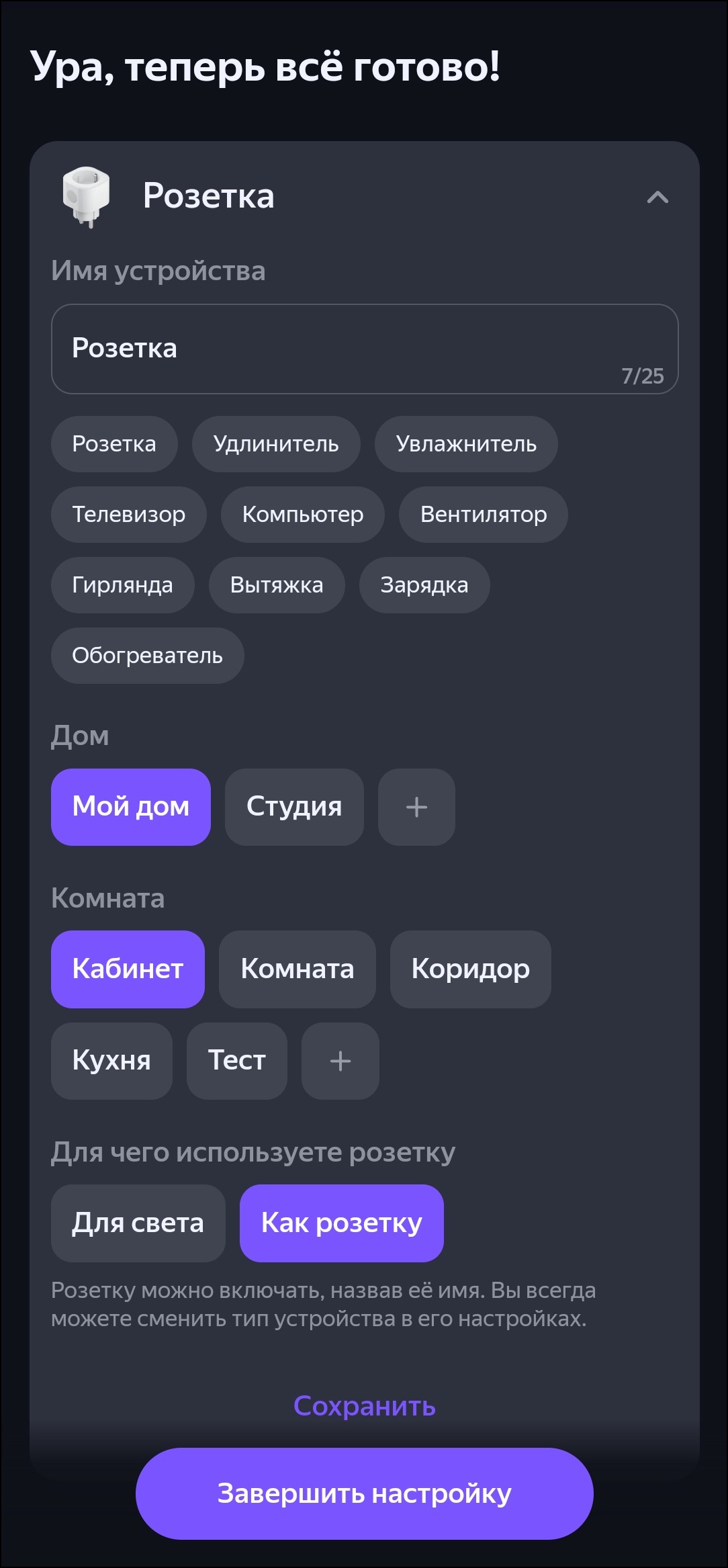Select Комната as the room
728x1568 pixels.
coord(297,969)
